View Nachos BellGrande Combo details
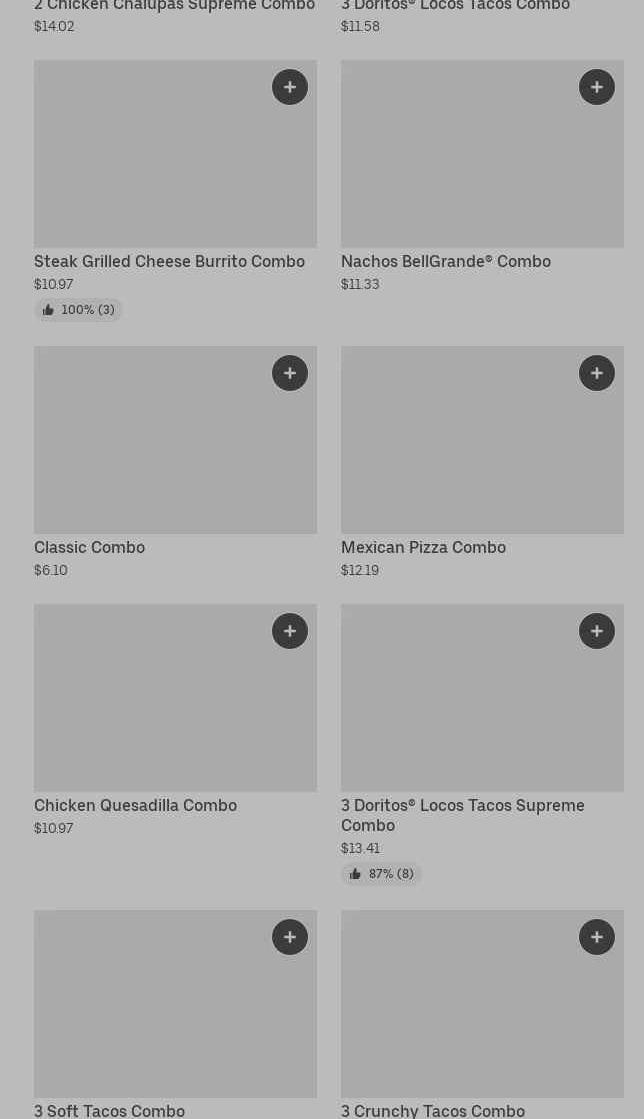The width and height of the screenshot is (644, 1119). pos(483,177)
